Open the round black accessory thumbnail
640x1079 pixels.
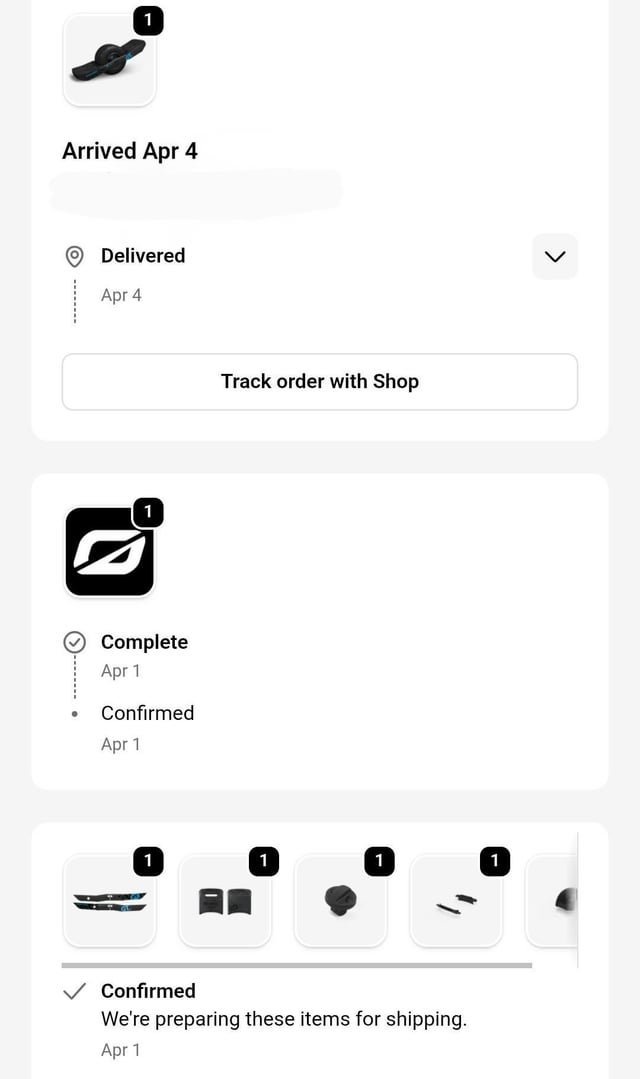point(340,901)
